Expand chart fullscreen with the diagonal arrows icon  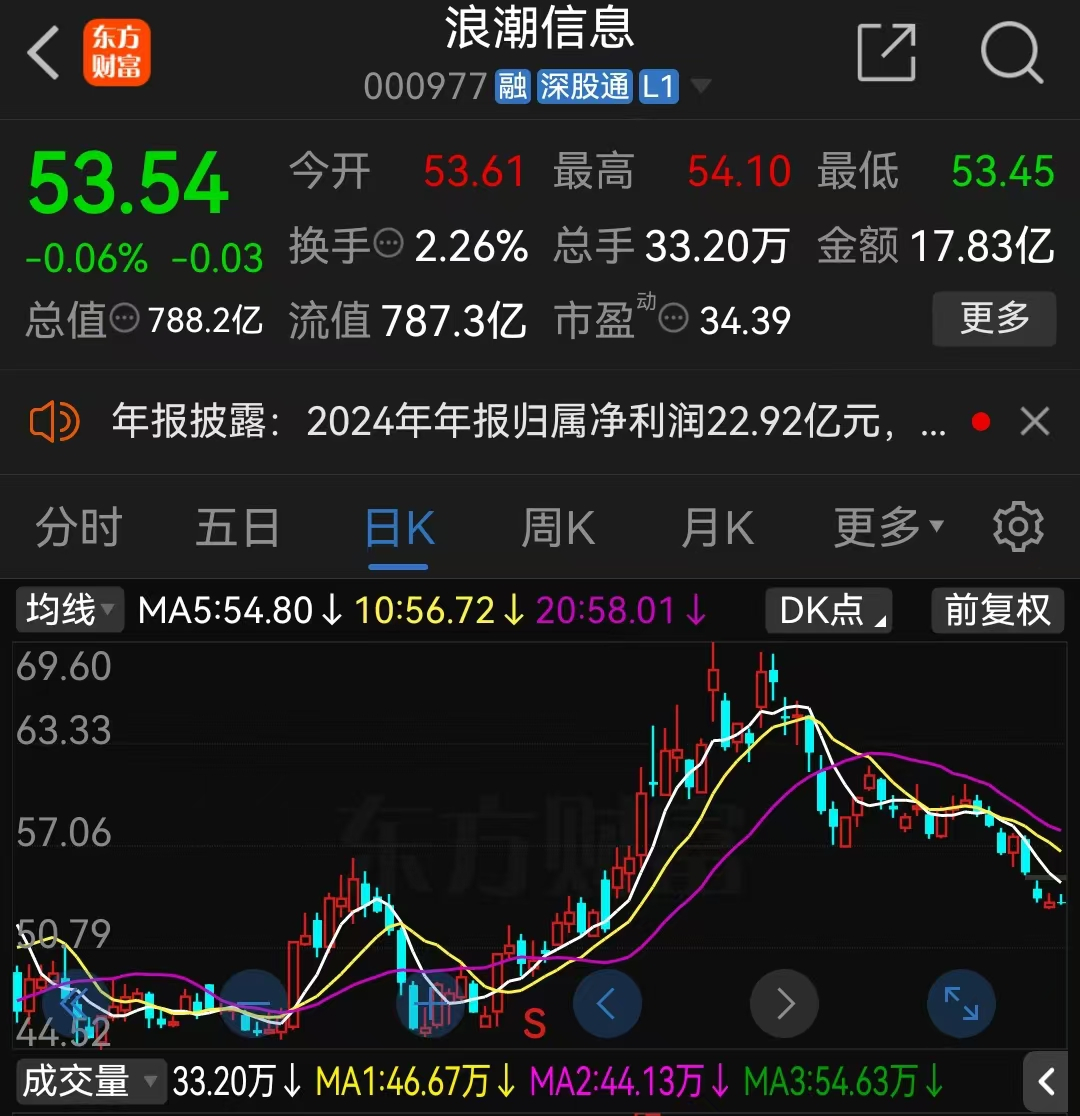[x=961, y=1003]
